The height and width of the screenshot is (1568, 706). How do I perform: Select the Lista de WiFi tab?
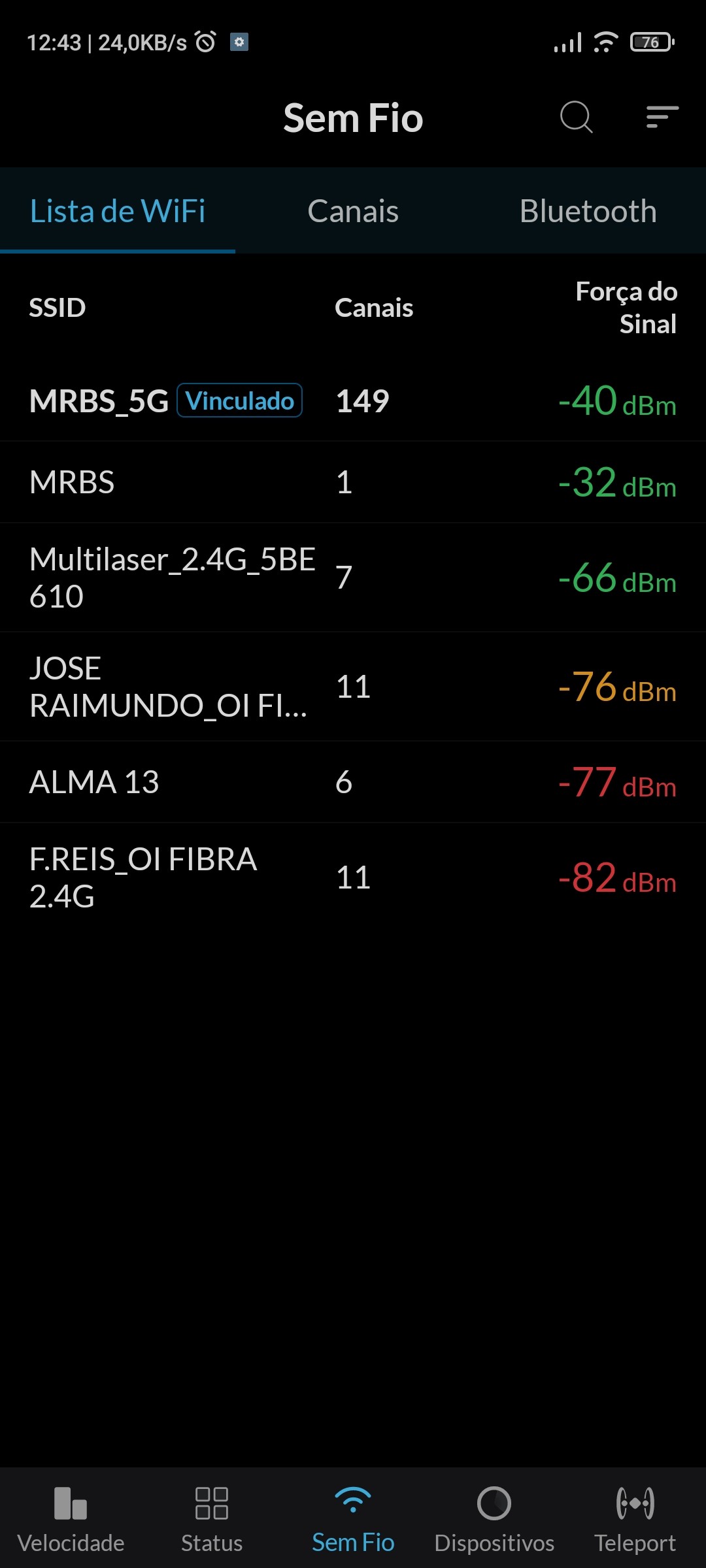tap(118, 211)
